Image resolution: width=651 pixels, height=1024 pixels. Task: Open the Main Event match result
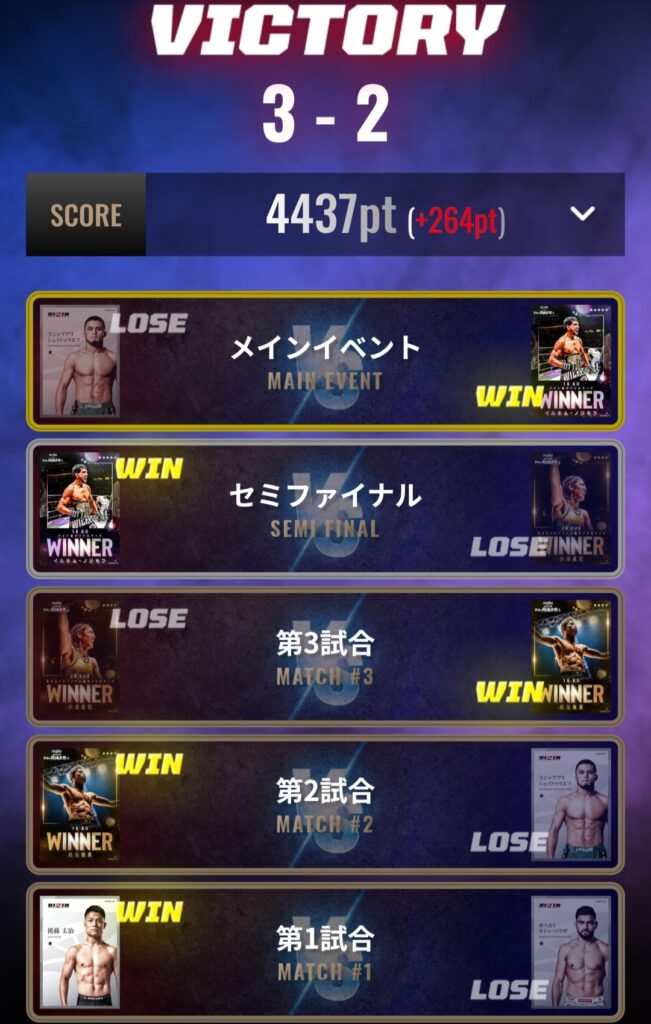tap(325, 361)
